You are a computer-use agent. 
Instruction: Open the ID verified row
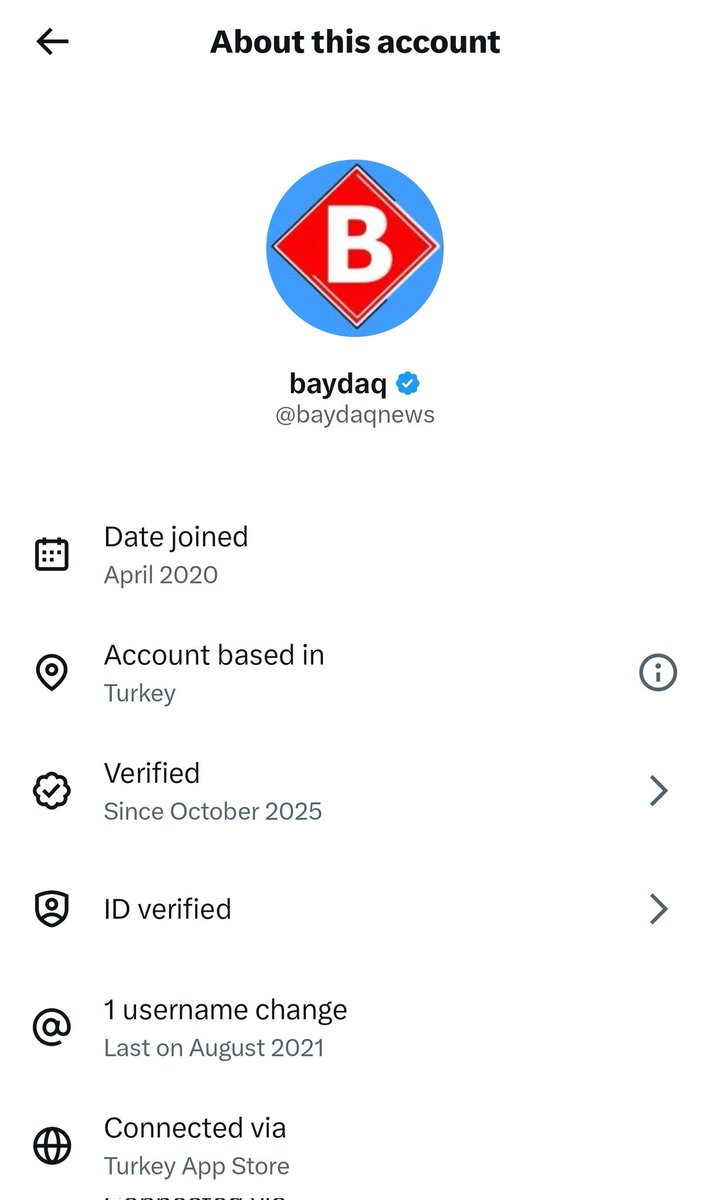[x=355, y=909]
